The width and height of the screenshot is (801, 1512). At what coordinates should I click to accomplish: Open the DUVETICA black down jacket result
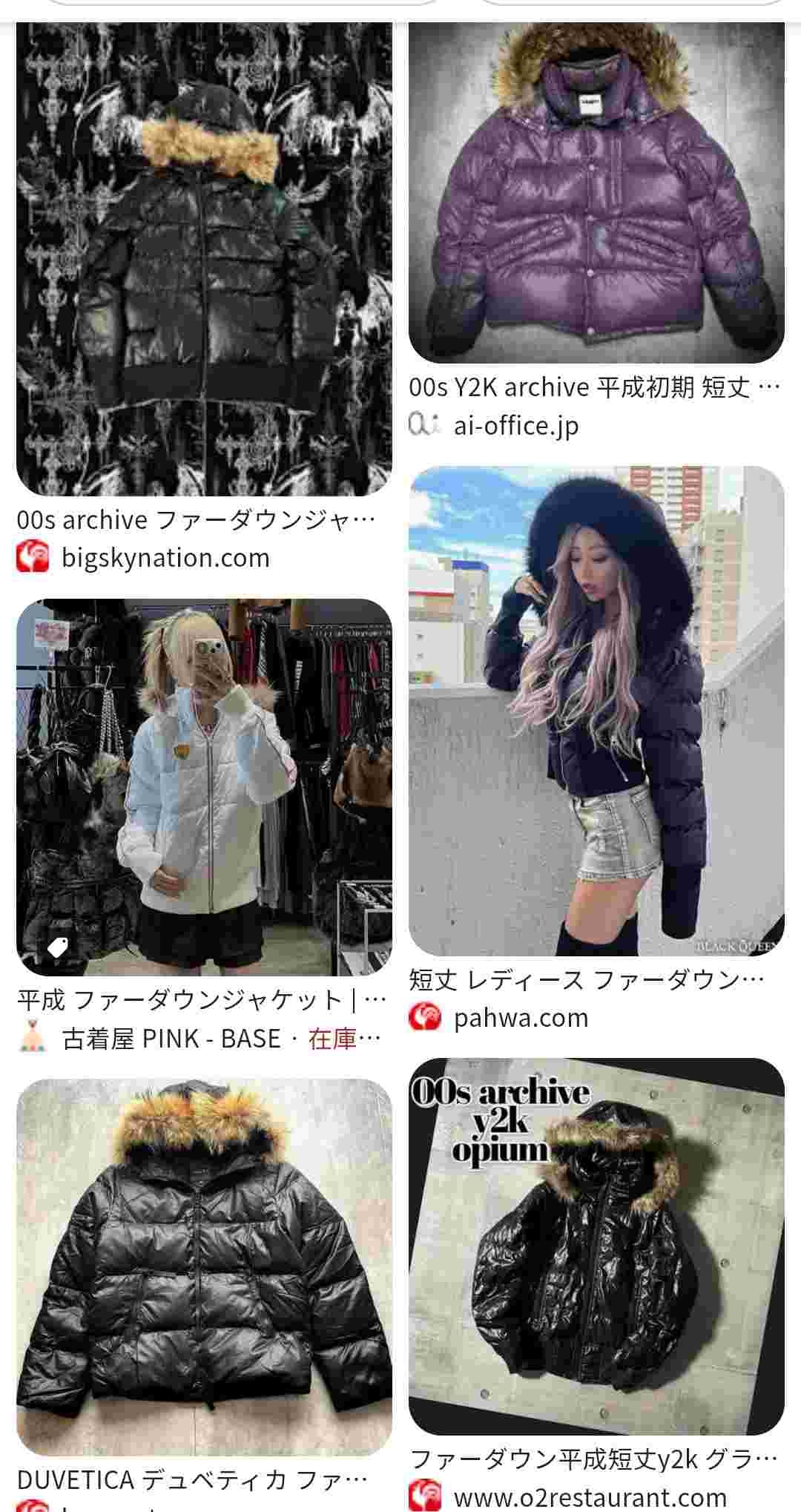pos(204,1266)
